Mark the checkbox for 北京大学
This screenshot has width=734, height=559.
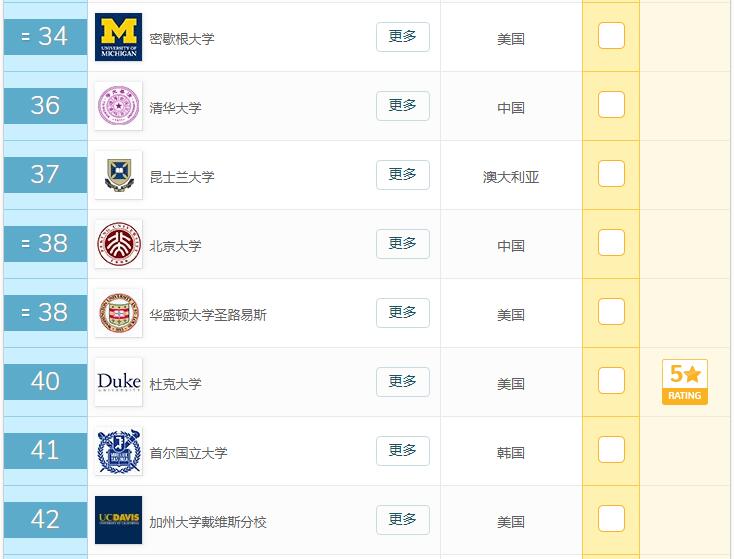[x=611, y=243]
